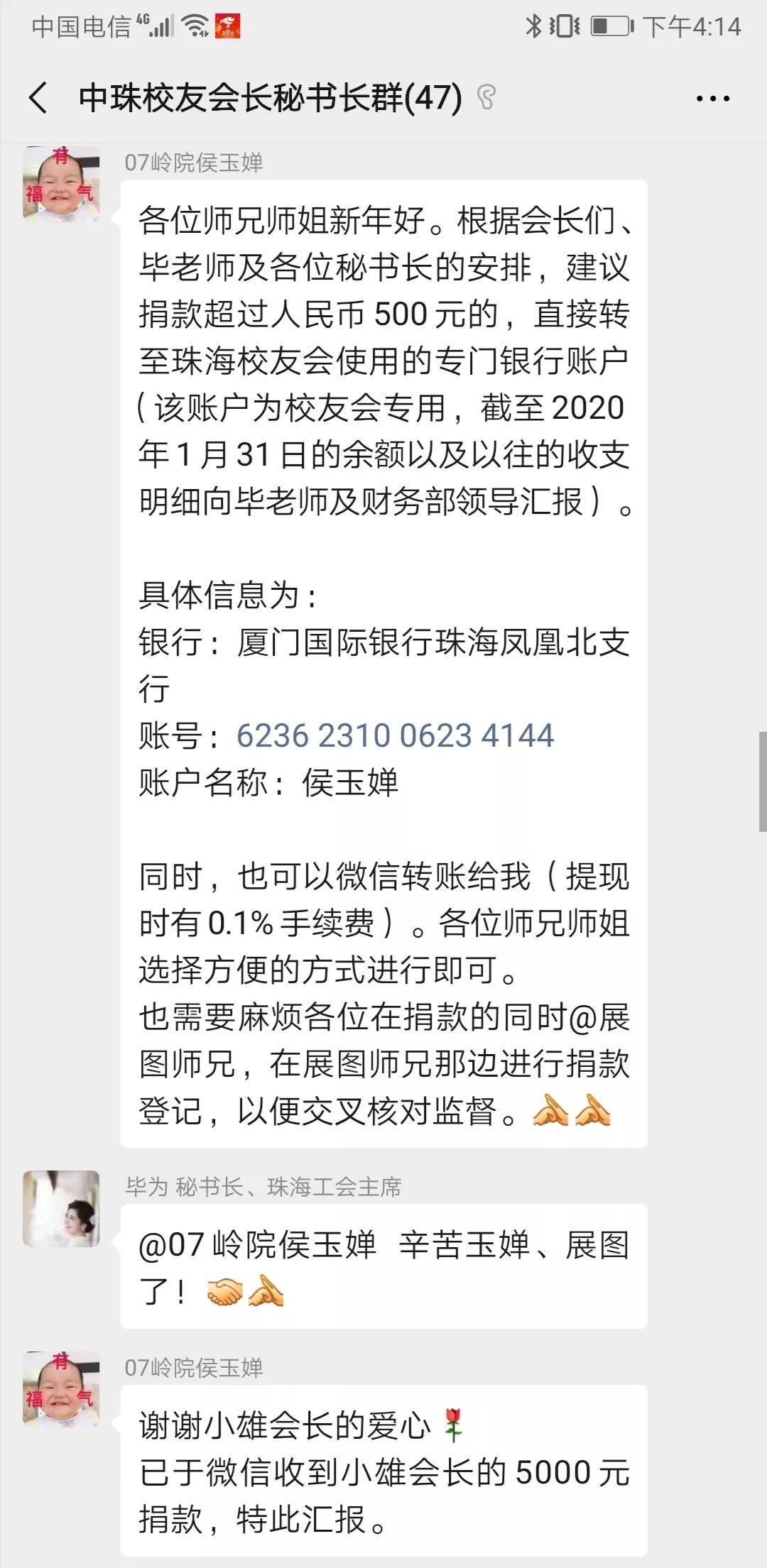Tap the account number 6236 2310 0623 4144
The image size is (767, 1568).
coord(395,735)
